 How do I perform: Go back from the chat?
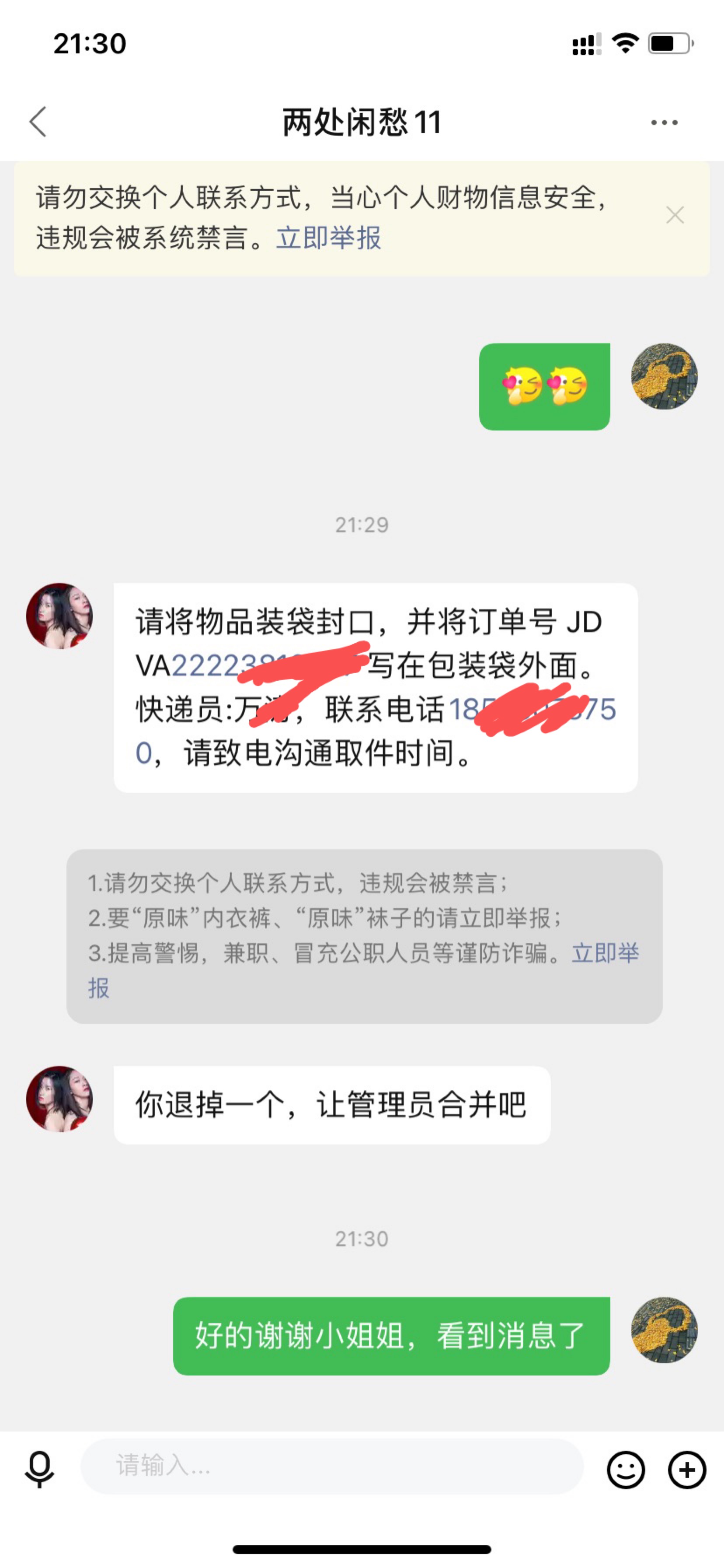[x=38, y=122]
